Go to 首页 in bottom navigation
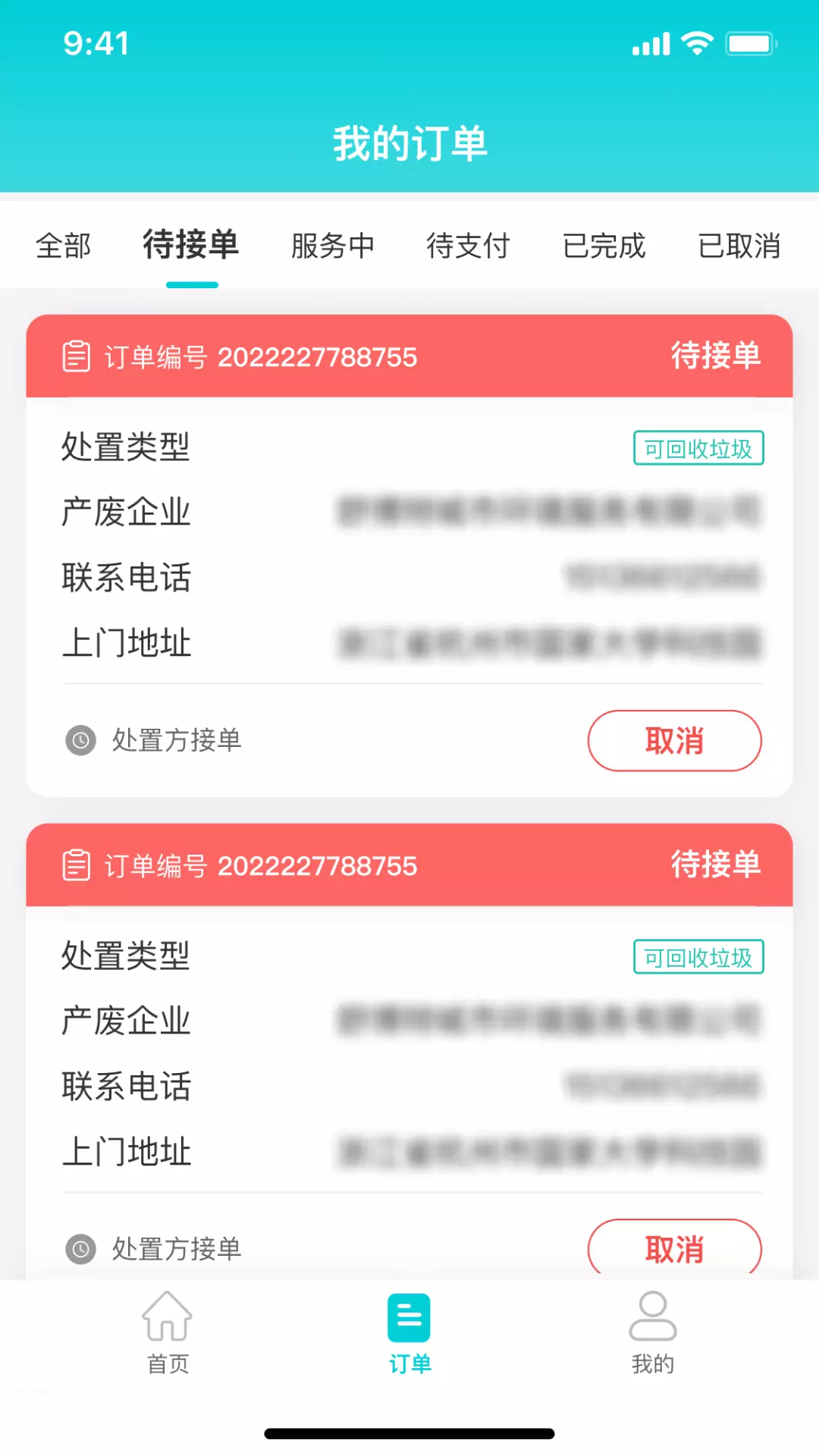The image size is (819, 1456). coord(168,1332)
